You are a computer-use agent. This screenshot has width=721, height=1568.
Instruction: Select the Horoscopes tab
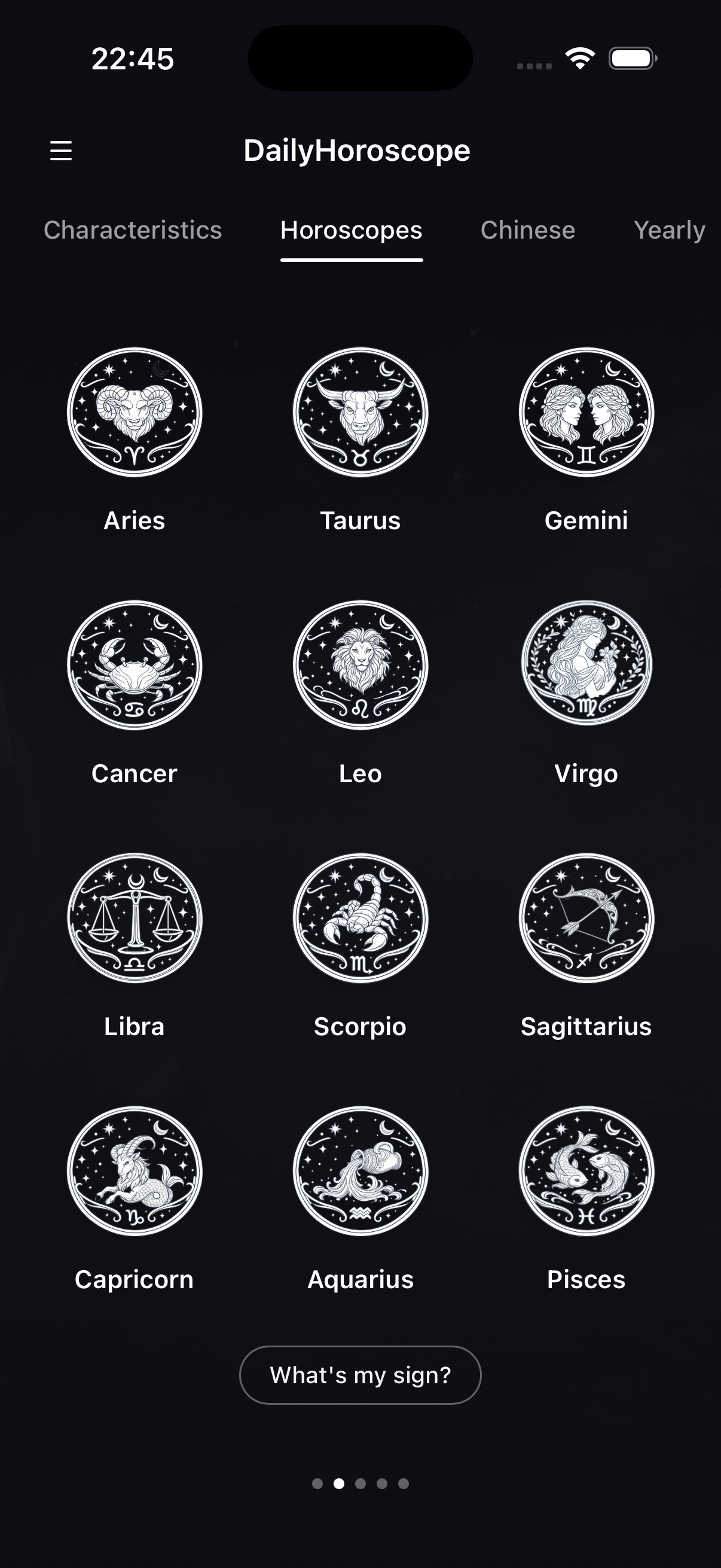[351, 231]
